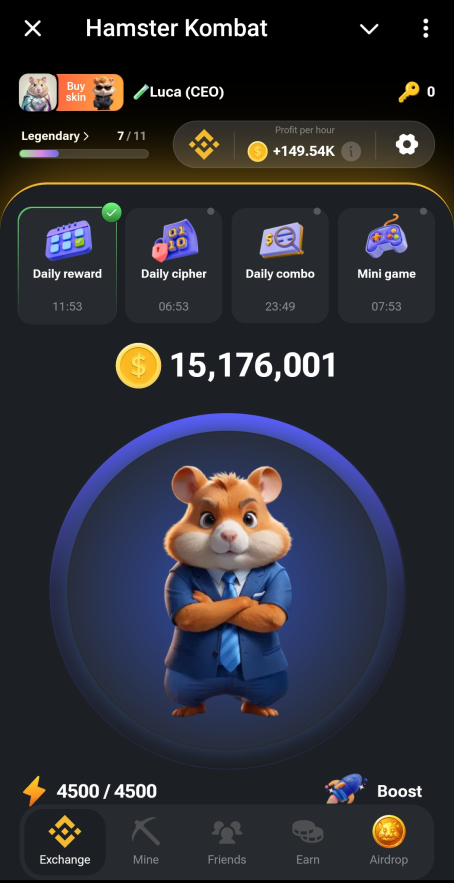
Task: Open the three-dot overflow menu
Action: (x=425, y=28)
